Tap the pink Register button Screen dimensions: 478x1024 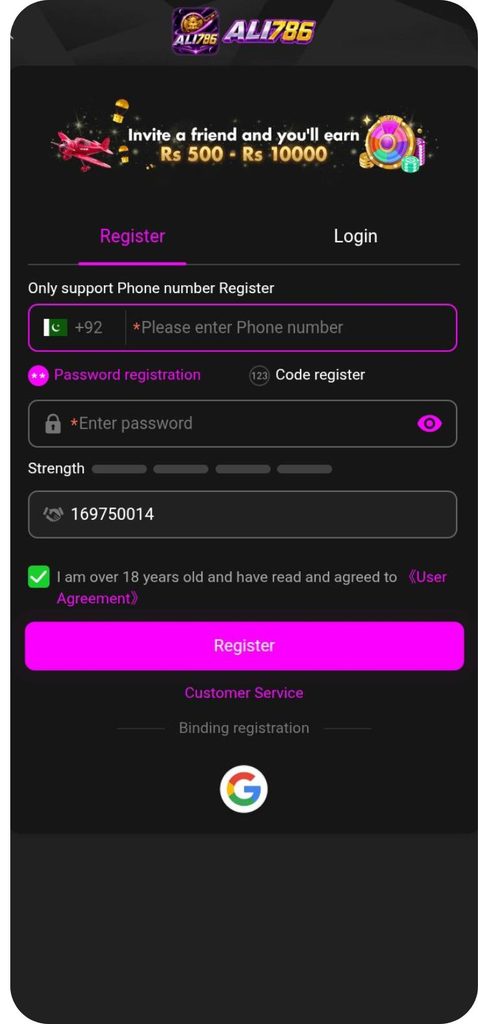pyautogui.click(x=244, y=645)
